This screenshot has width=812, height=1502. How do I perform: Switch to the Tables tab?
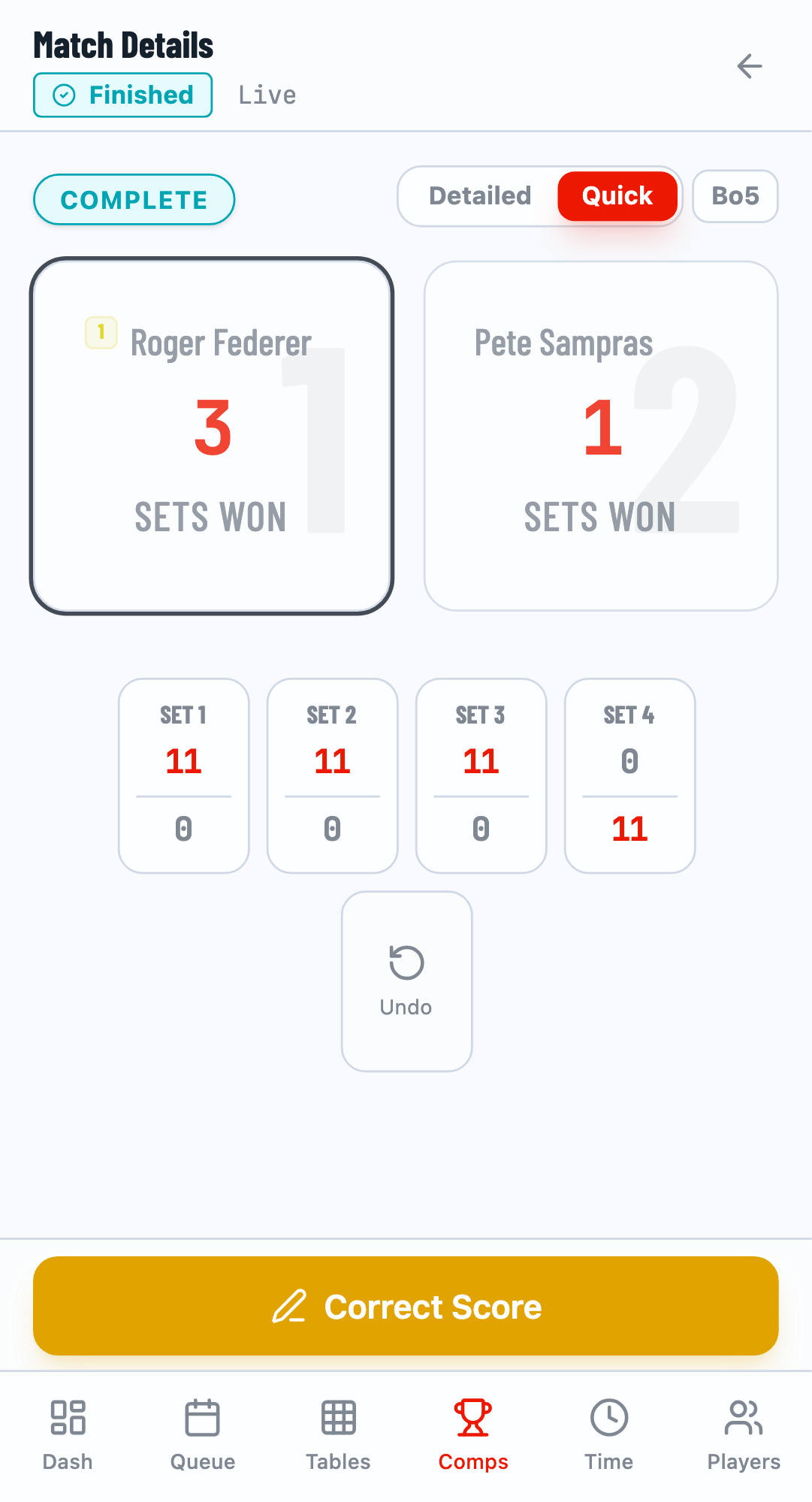[338, 1434]
